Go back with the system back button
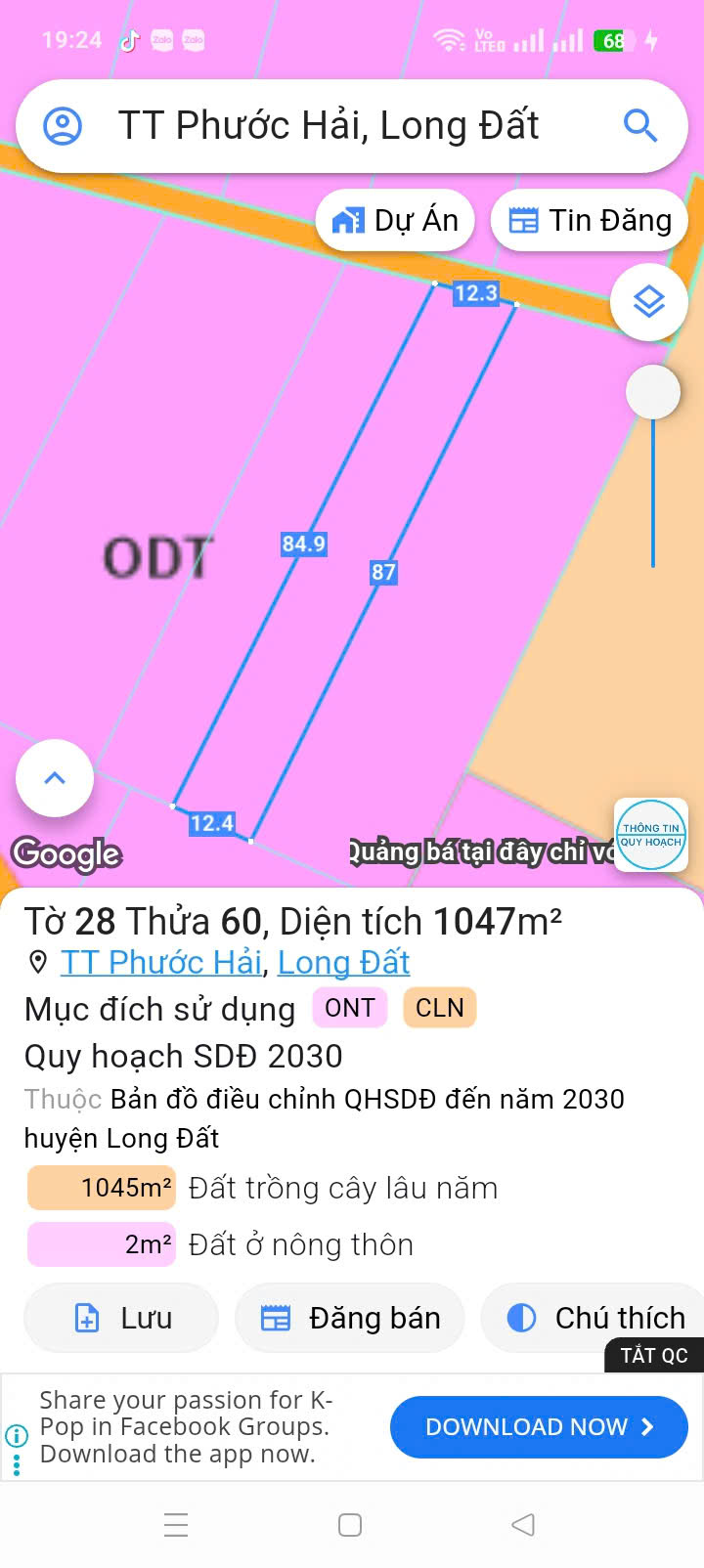 tap(523, 1525)
